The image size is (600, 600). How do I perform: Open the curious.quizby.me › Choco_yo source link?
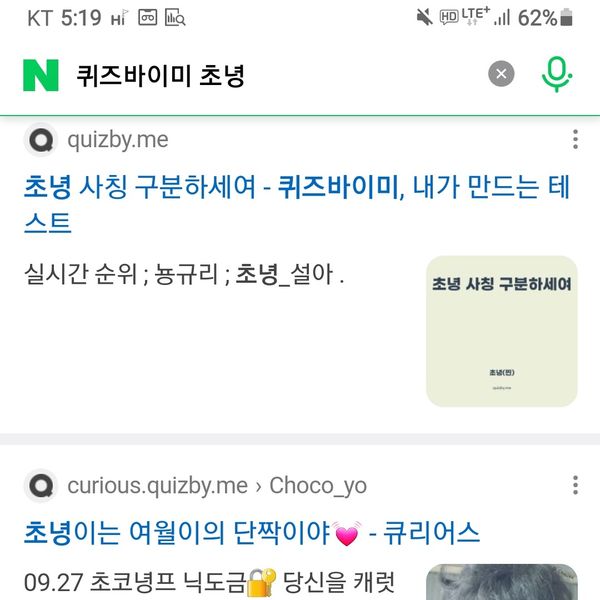pyautogui.click(x=216, y=486)
